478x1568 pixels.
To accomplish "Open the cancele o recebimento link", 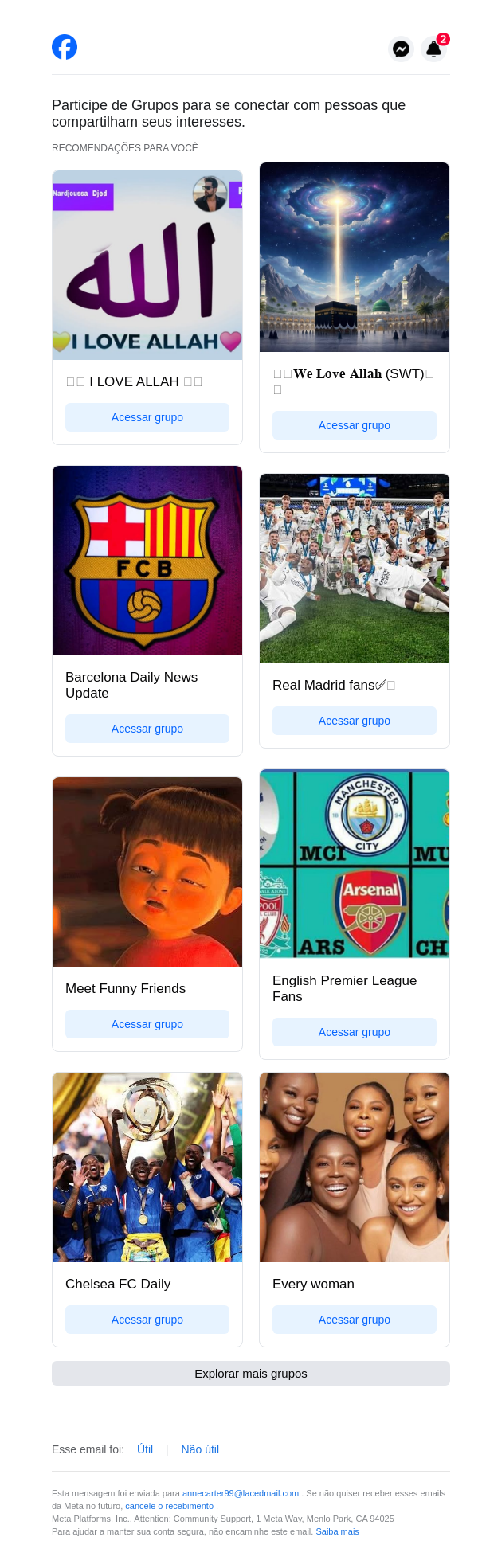I will [x=170, y=1506].
